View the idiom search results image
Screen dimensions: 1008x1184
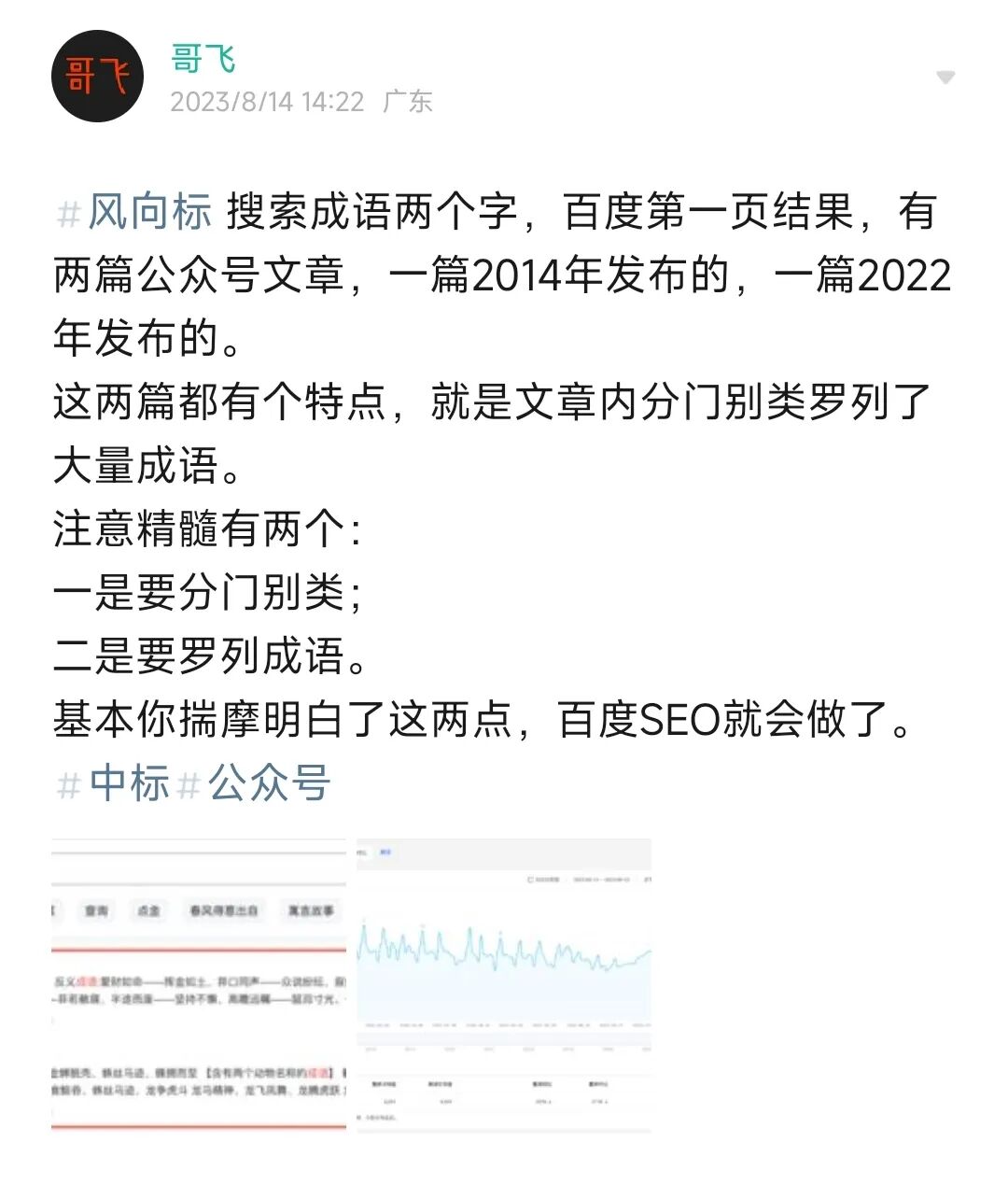point(199,985)
